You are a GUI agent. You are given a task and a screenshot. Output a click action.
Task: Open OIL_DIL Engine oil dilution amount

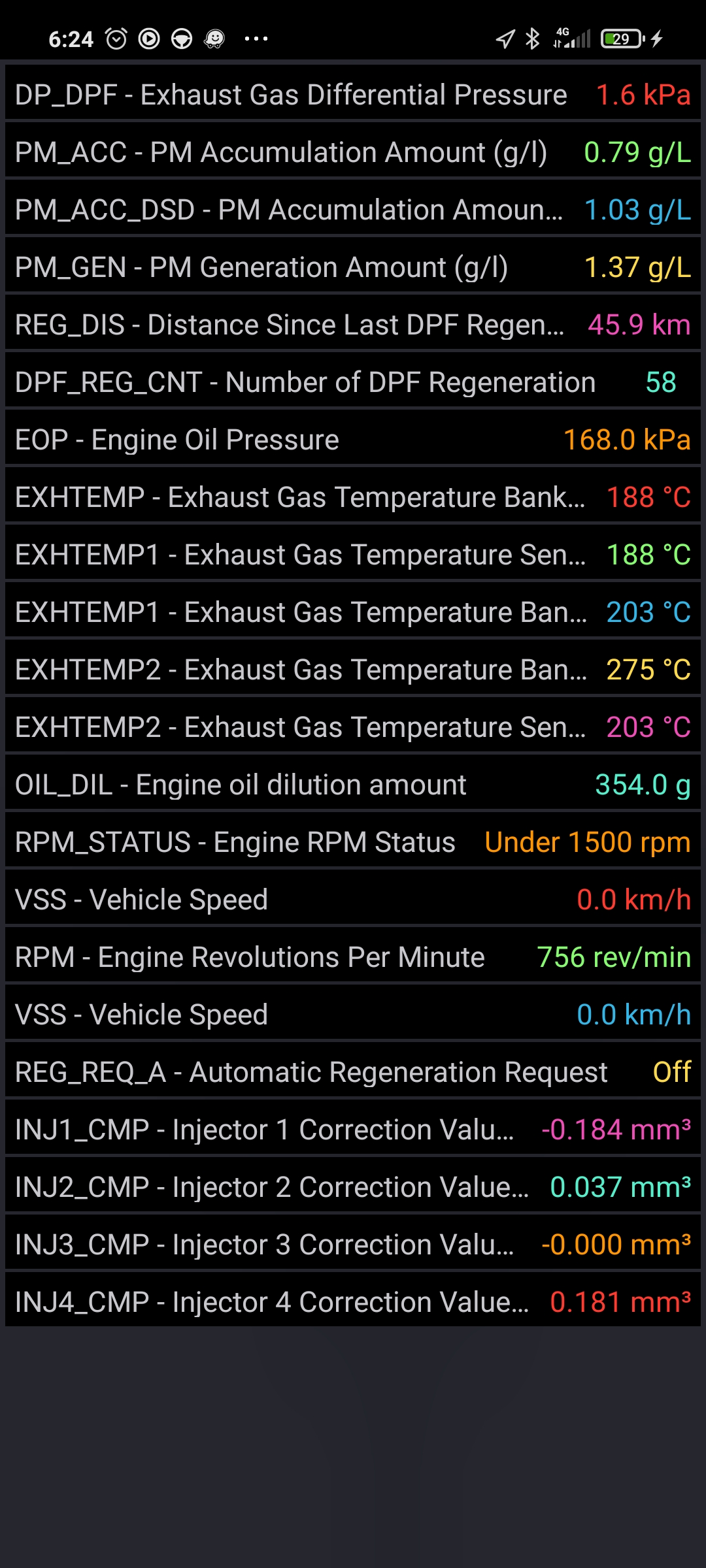[x=353, y=785]
